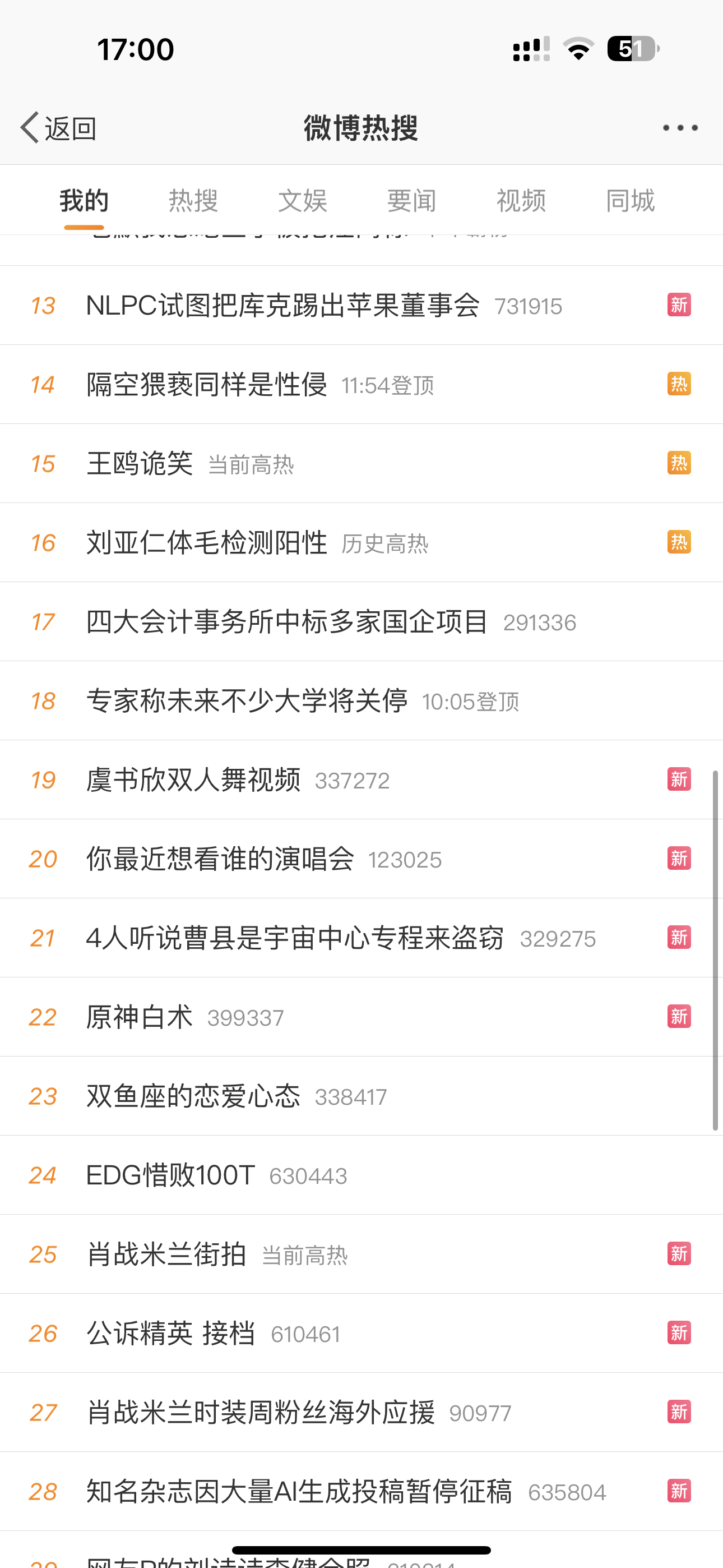The height and width of the screenshot is (1568, 723).
Task: Tap the 肖战米兰街拍 topic
Action: [x=167, y=1255]
